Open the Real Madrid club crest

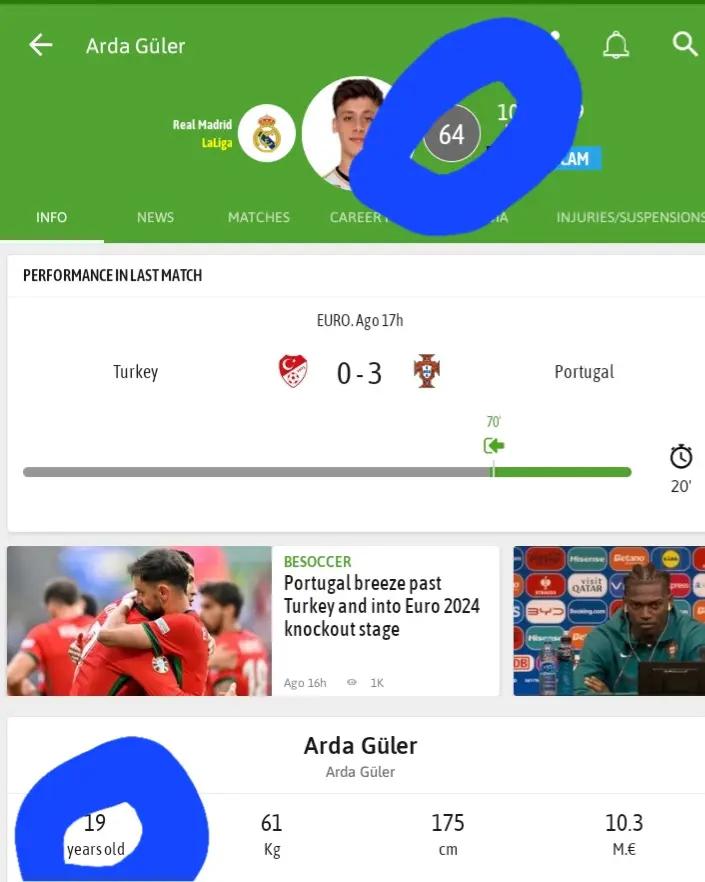click(x=267, y=133)
